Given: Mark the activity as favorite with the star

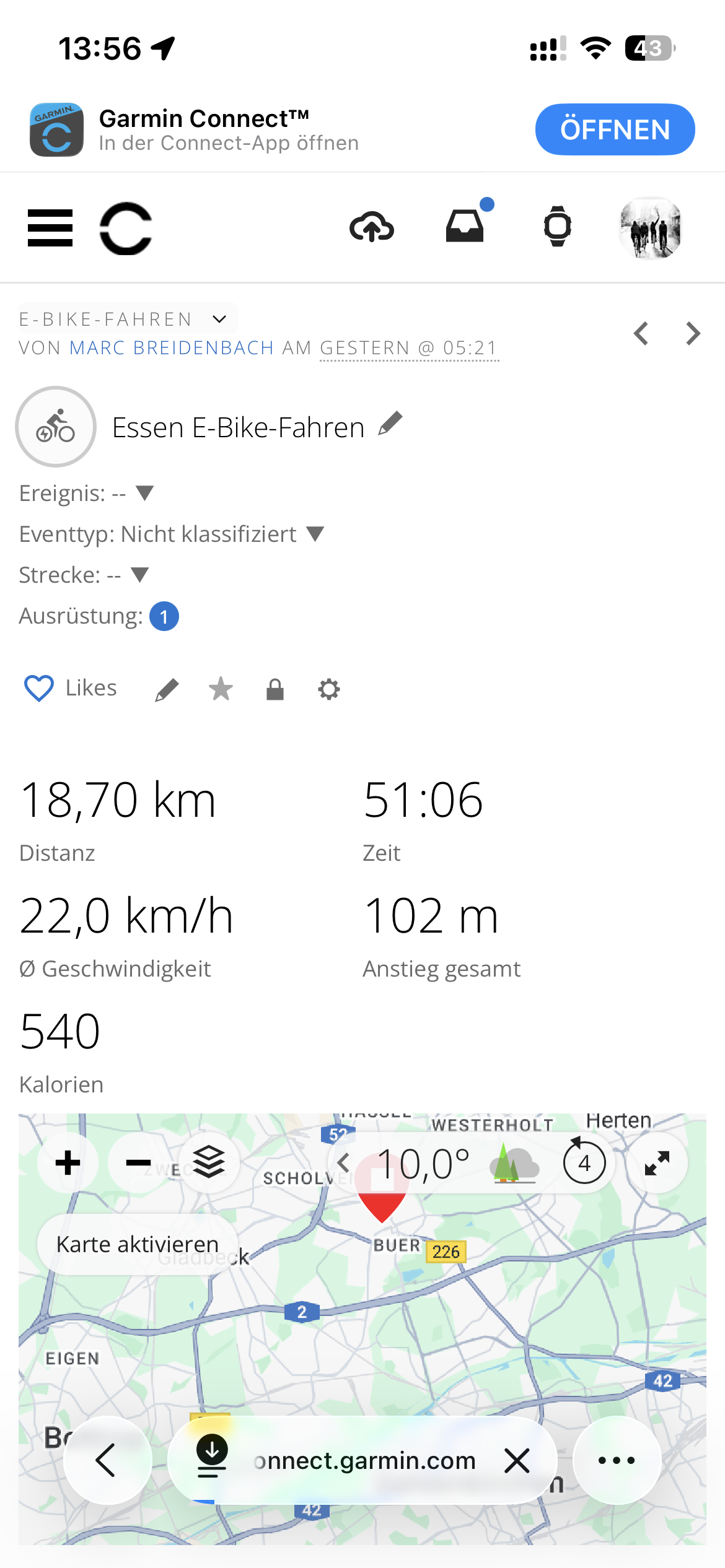Looking at the screenshot, I should (x=221, y=689).
